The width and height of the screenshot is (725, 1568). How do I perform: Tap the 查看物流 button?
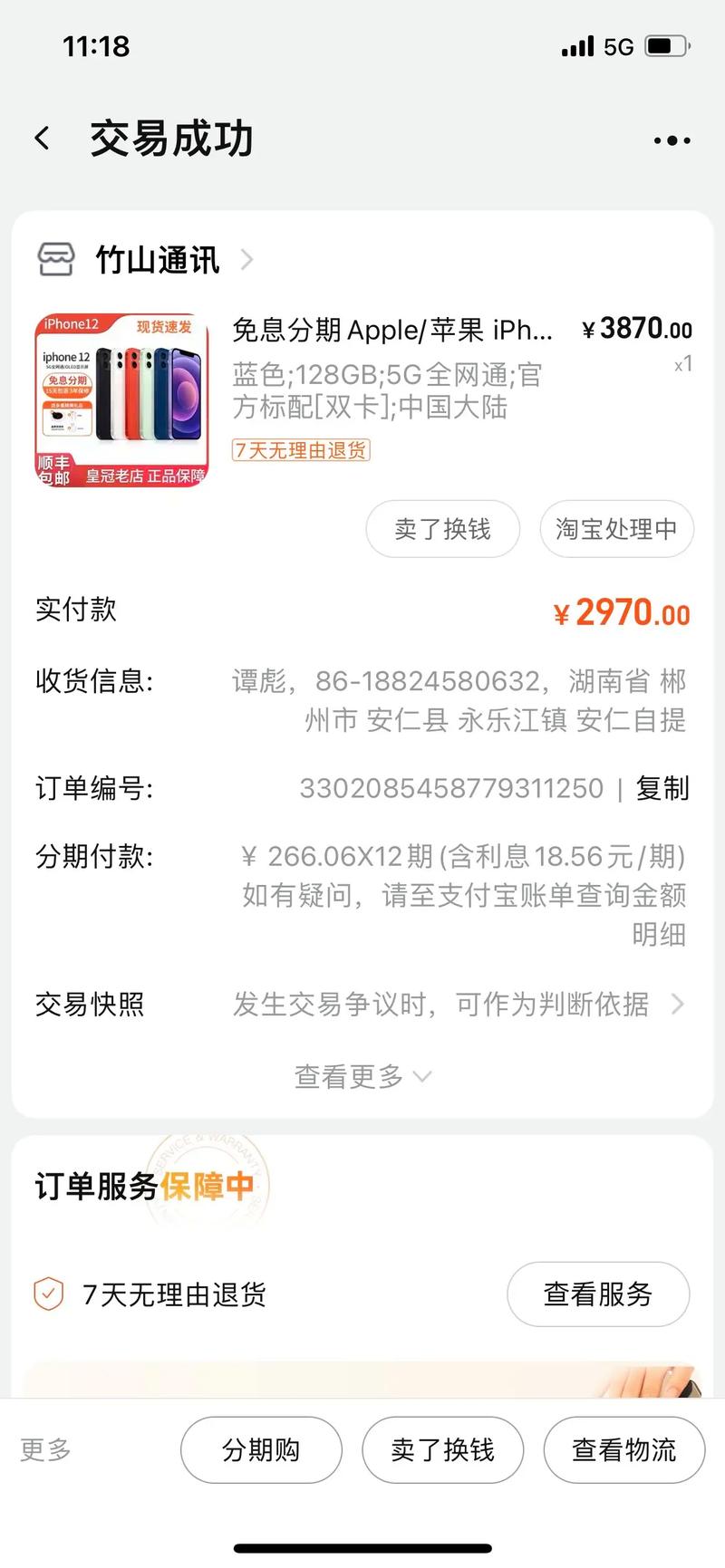coord(623,1449)
